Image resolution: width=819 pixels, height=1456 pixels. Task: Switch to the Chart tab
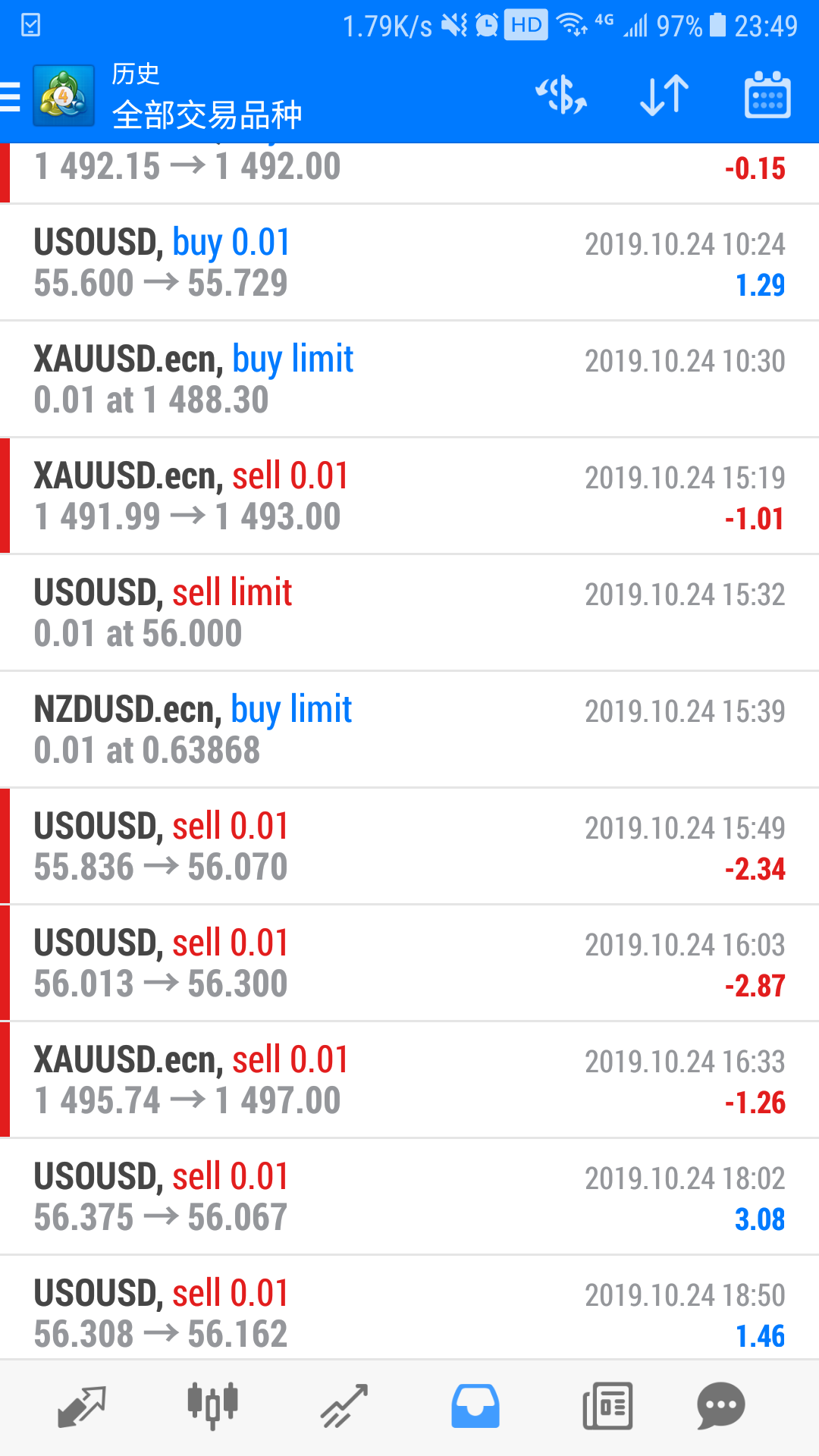pos(213,1407)
